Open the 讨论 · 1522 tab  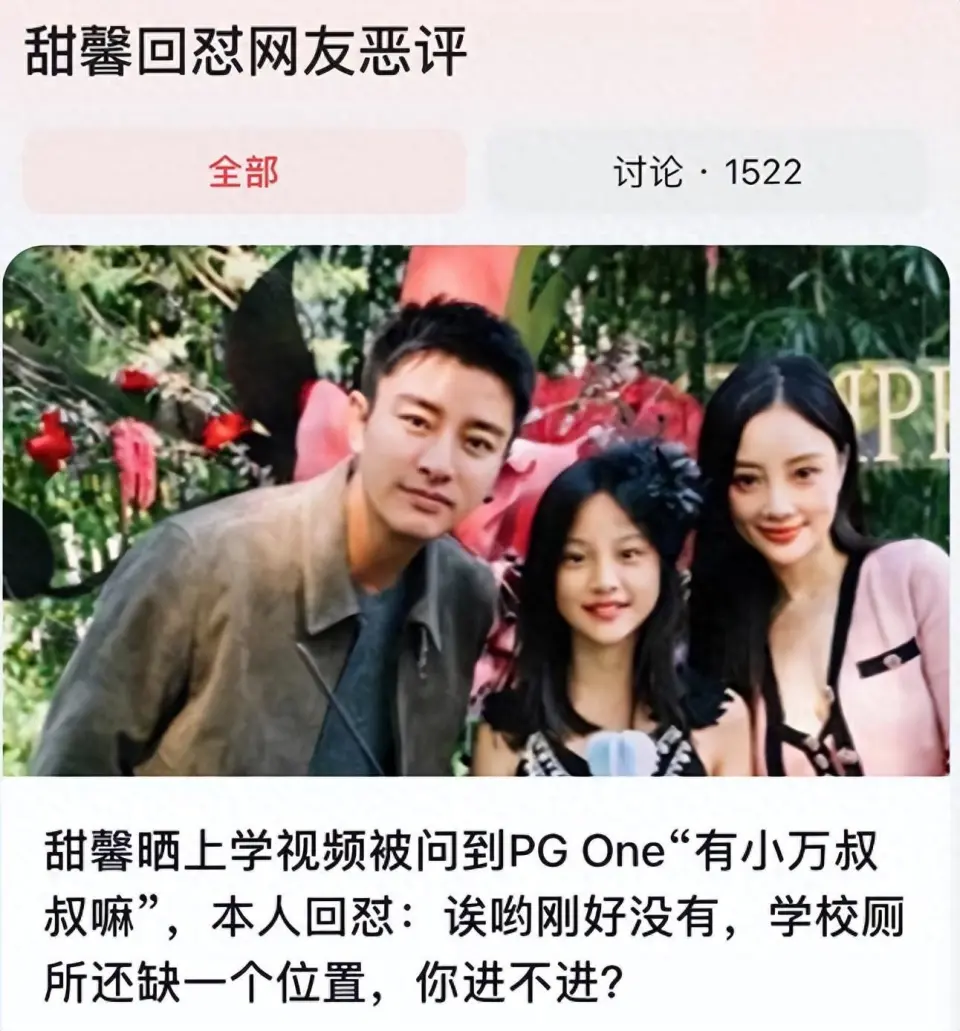[x=706, y=172]
